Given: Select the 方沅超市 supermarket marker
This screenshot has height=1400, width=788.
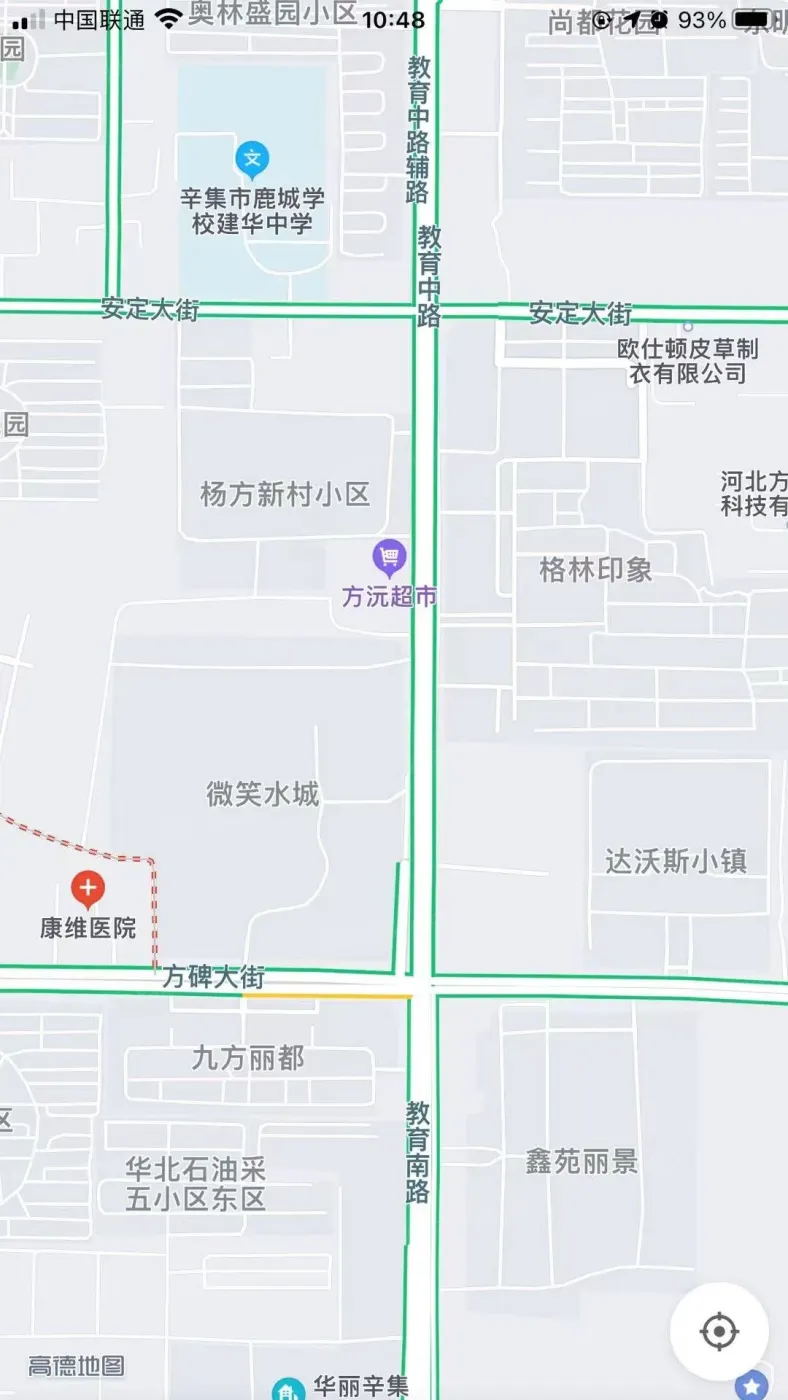Looking at the screenshot, I should [389, 557].
